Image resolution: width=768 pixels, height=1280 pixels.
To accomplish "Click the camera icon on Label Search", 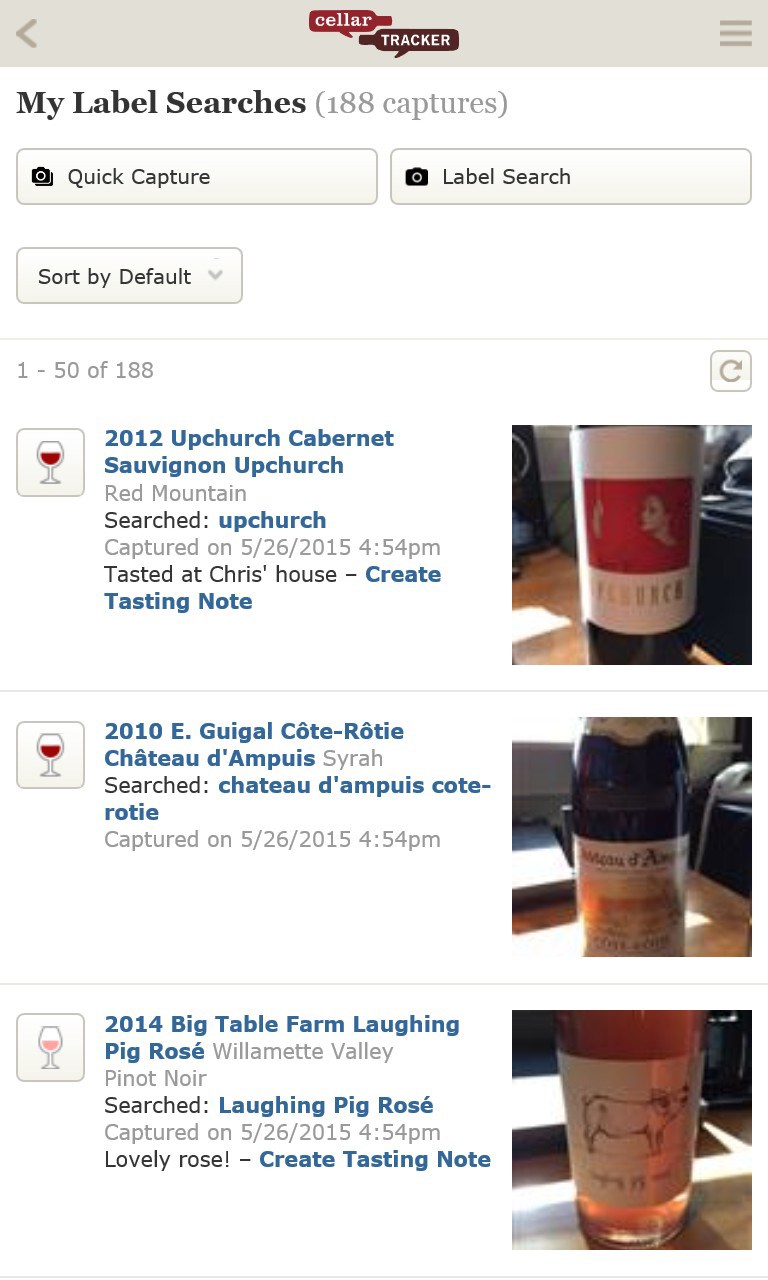I will click(416, 176).
